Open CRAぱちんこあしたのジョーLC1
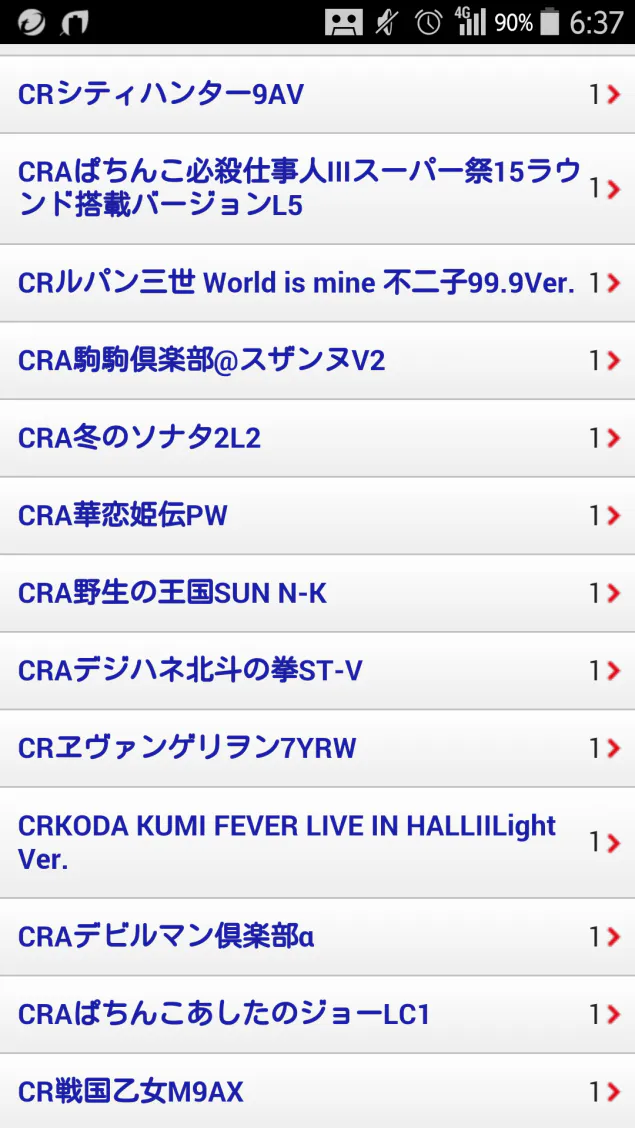This screenshot has width=635, height=1128. point(317,1014)
